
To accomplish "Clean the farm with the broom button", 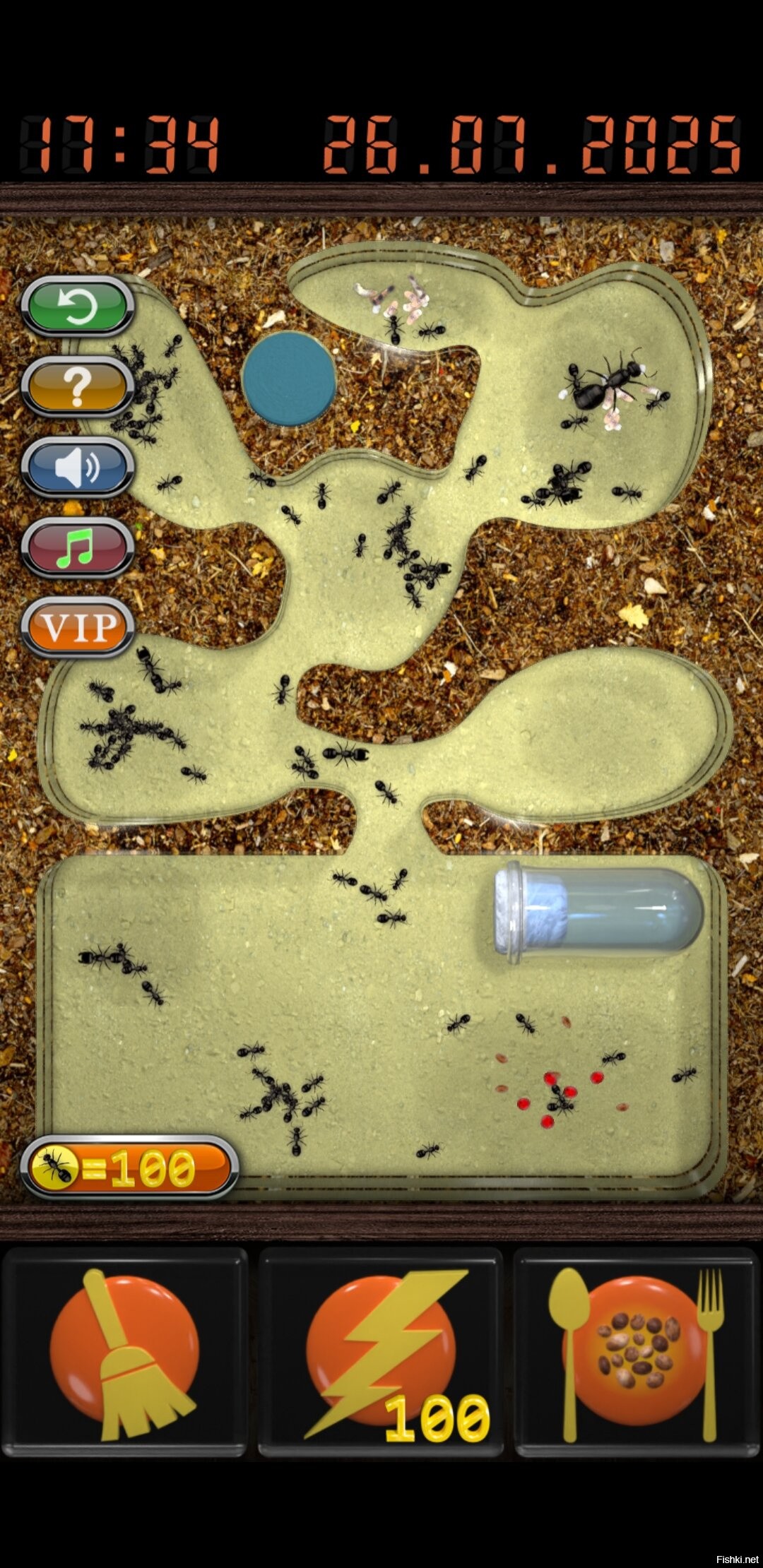I will (x=125, y=1352).
